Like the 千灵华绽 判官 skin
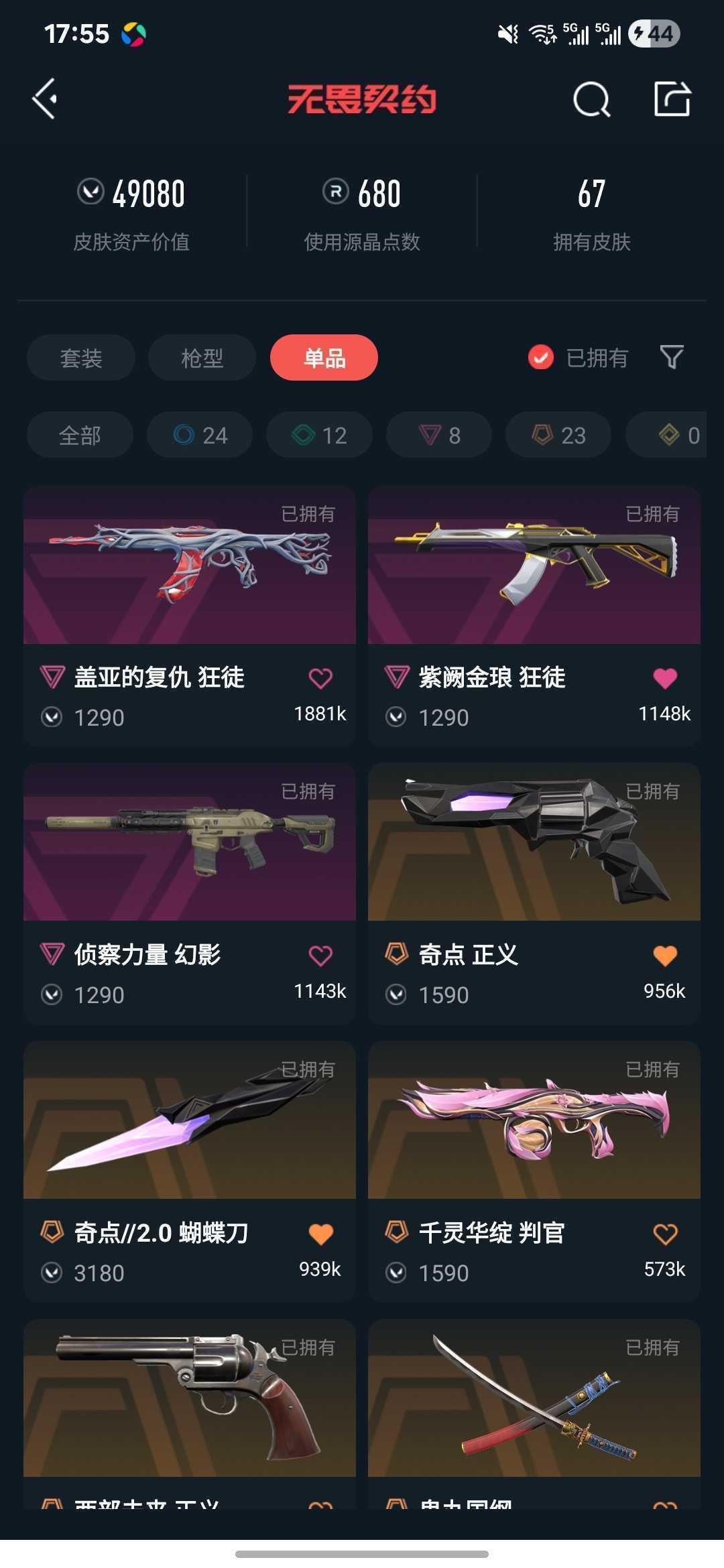Image resolution: width=724 pixels, height=1568 pixels. 665,1234
